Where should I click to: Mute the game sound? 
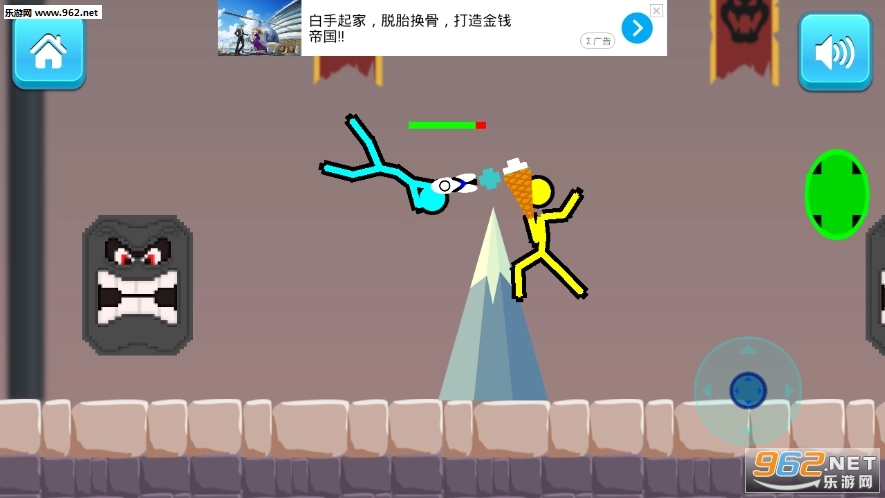834,53
